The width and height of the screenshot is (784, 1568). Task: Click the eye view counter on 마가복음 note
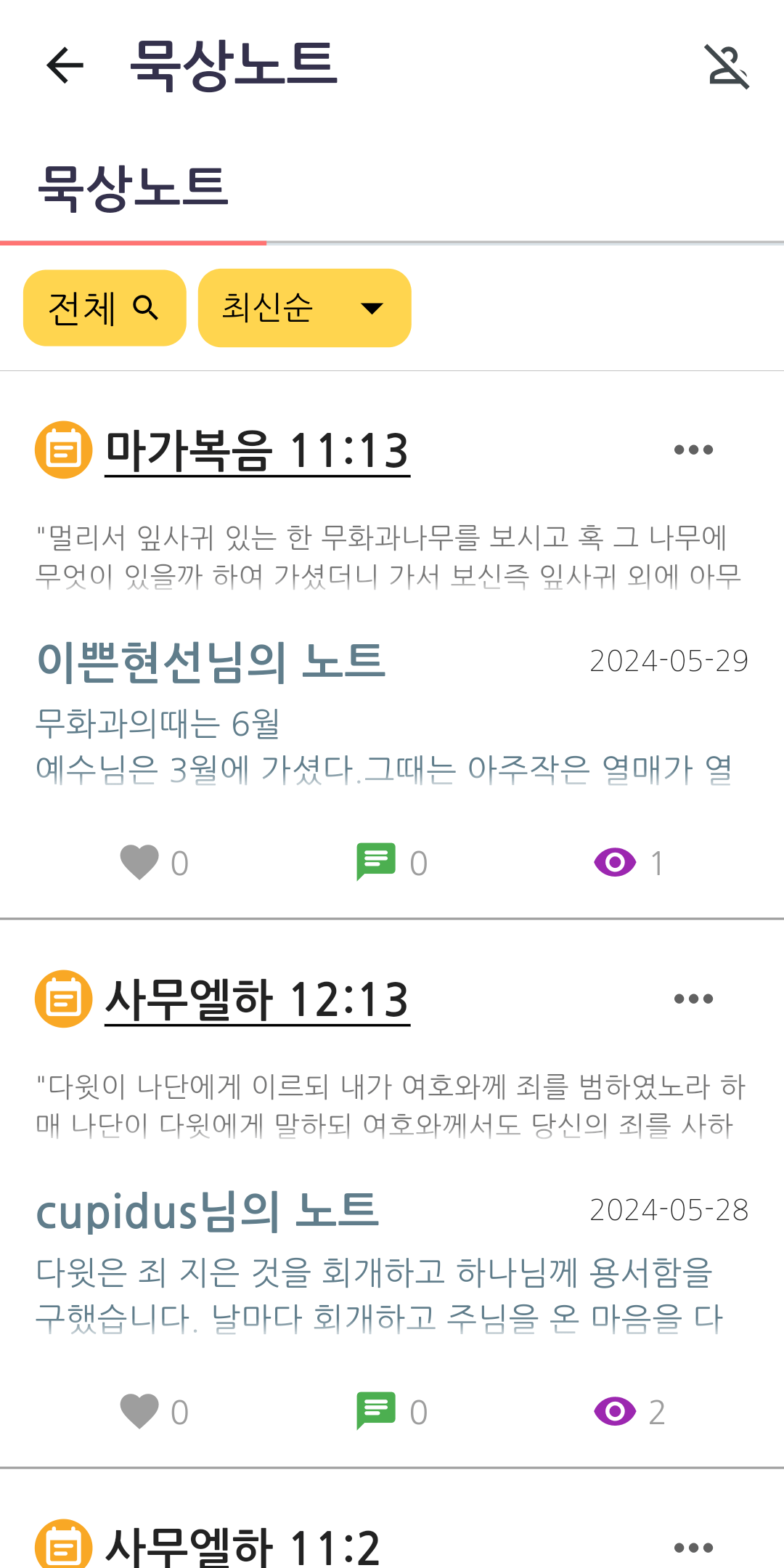614,861
